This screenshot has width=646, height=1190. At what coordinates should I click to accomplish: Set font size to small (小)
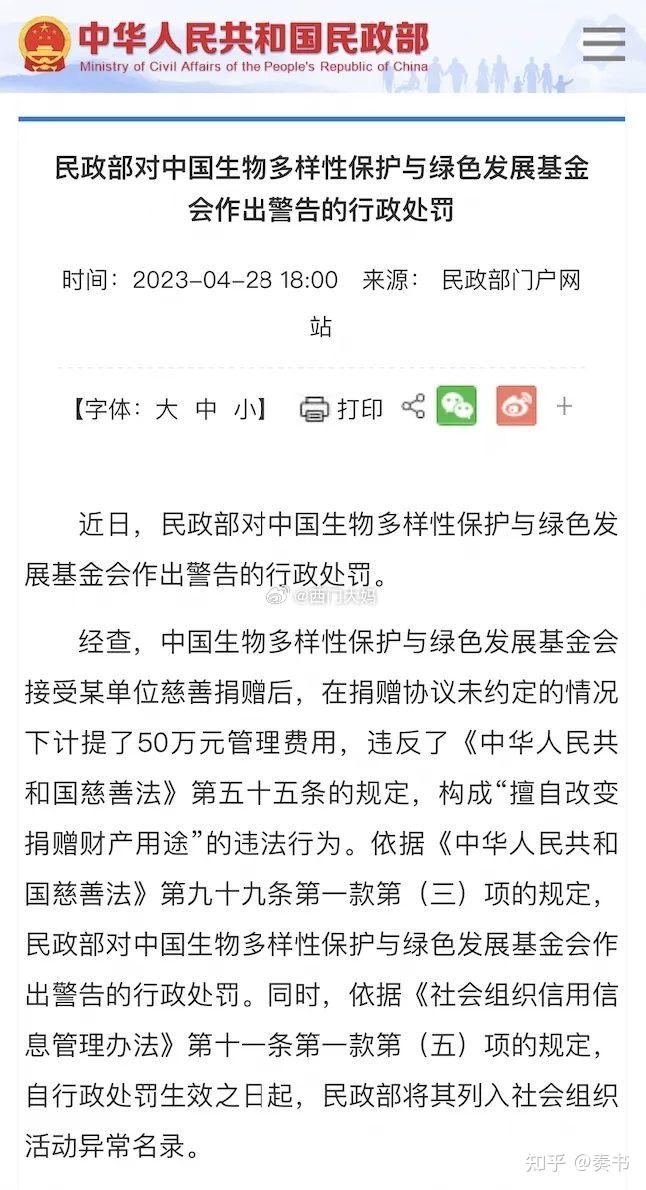tap(247, 410)
